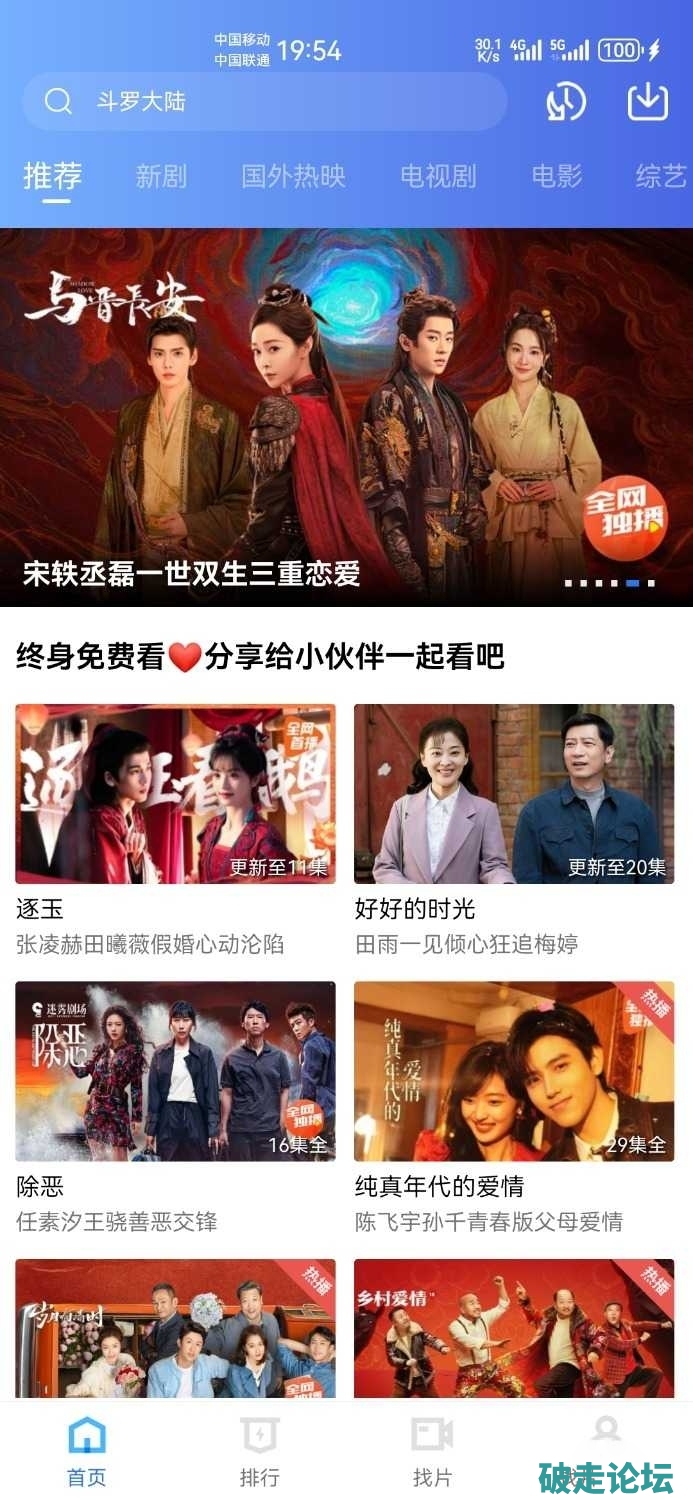Image resolution: width=693 pixels, height=1500 pixels.
Task: Open the 与晋长安 featured banner
Action: [x=346, y=415]
